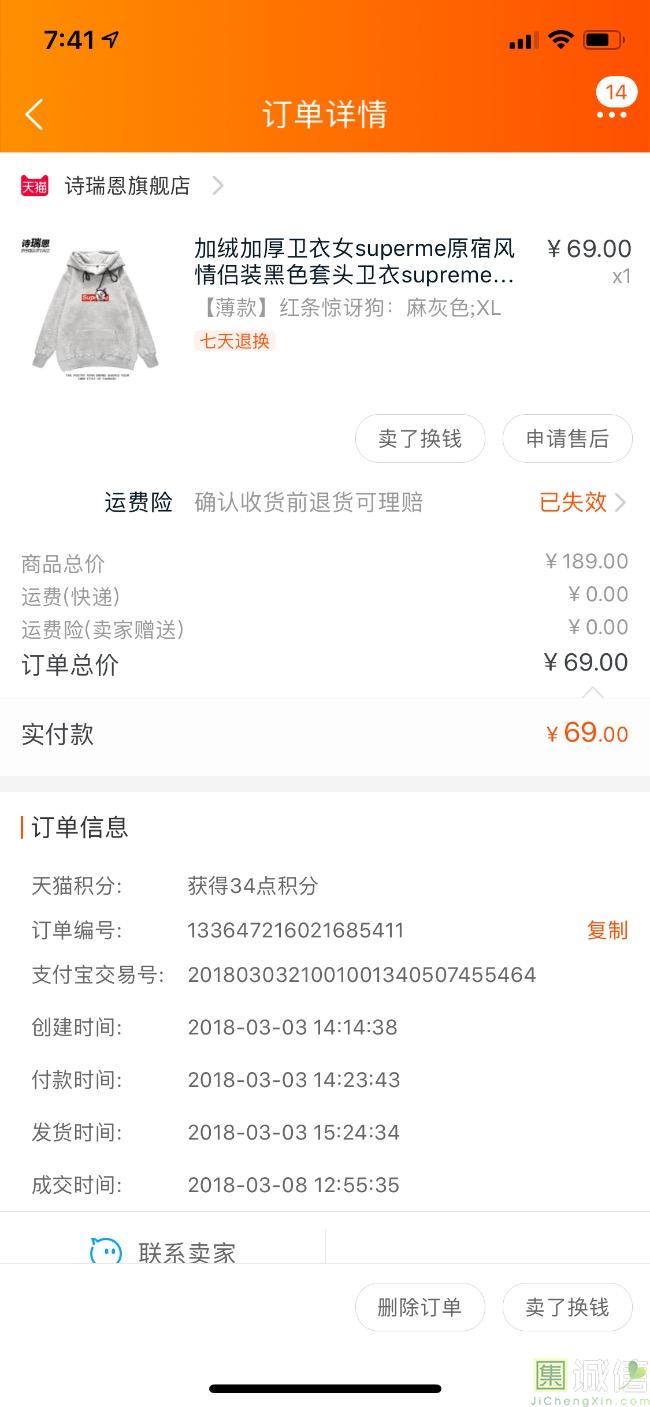Tap 卖了换钱 in the bottom bar
Screen dimensions: 650x1407
(x=567, y=1307)
